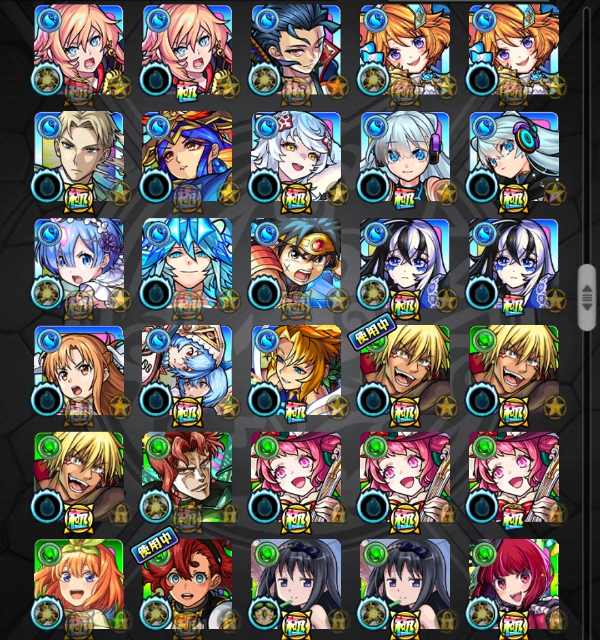
Task: Select white-haired character with red flower
Action: pyautogui.click(x=296, y=157)
